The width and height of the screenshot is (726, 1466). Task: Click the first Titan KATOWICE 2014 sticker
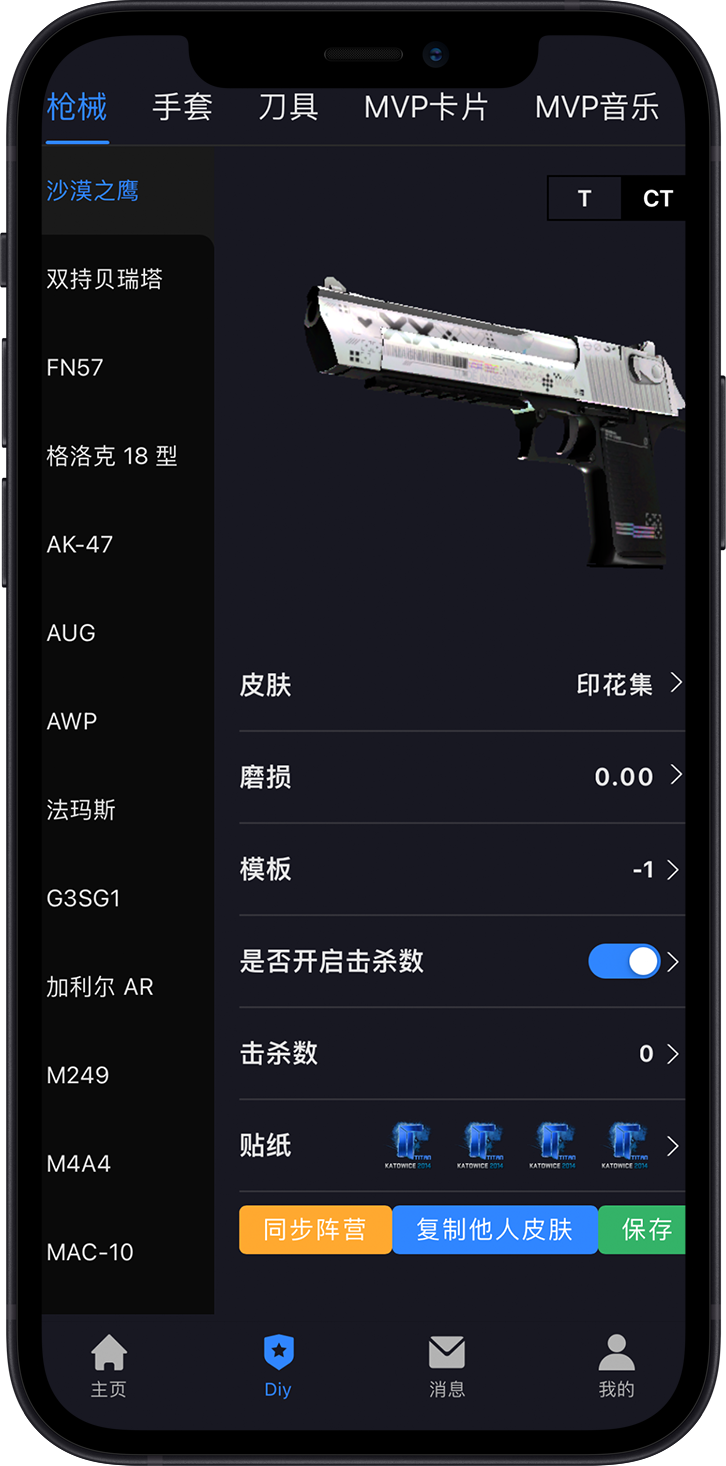[411, 1145]
